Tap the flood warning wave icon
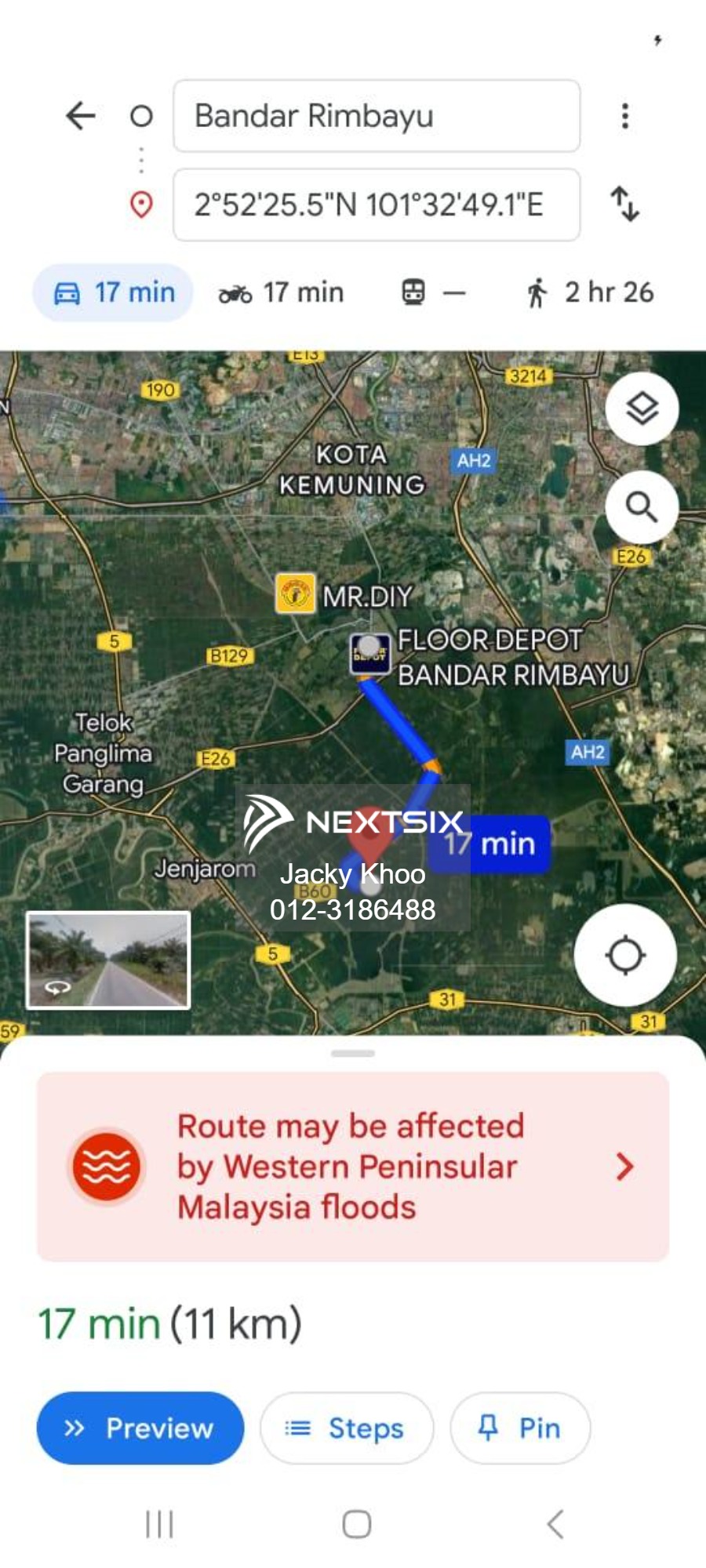This screenshot has height=1568, width=706. [x=106, y=1166]
